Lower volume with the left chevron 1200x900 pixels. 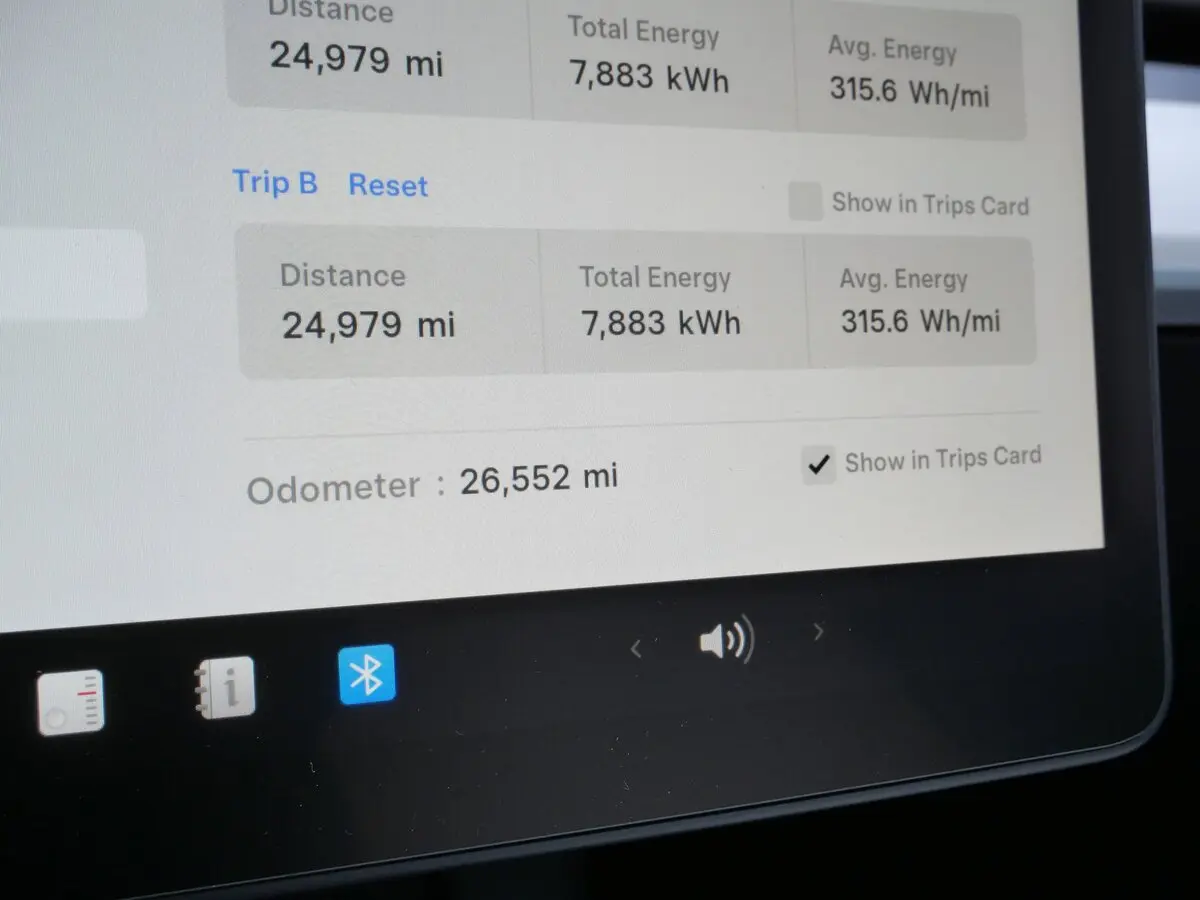coord(636,649)
